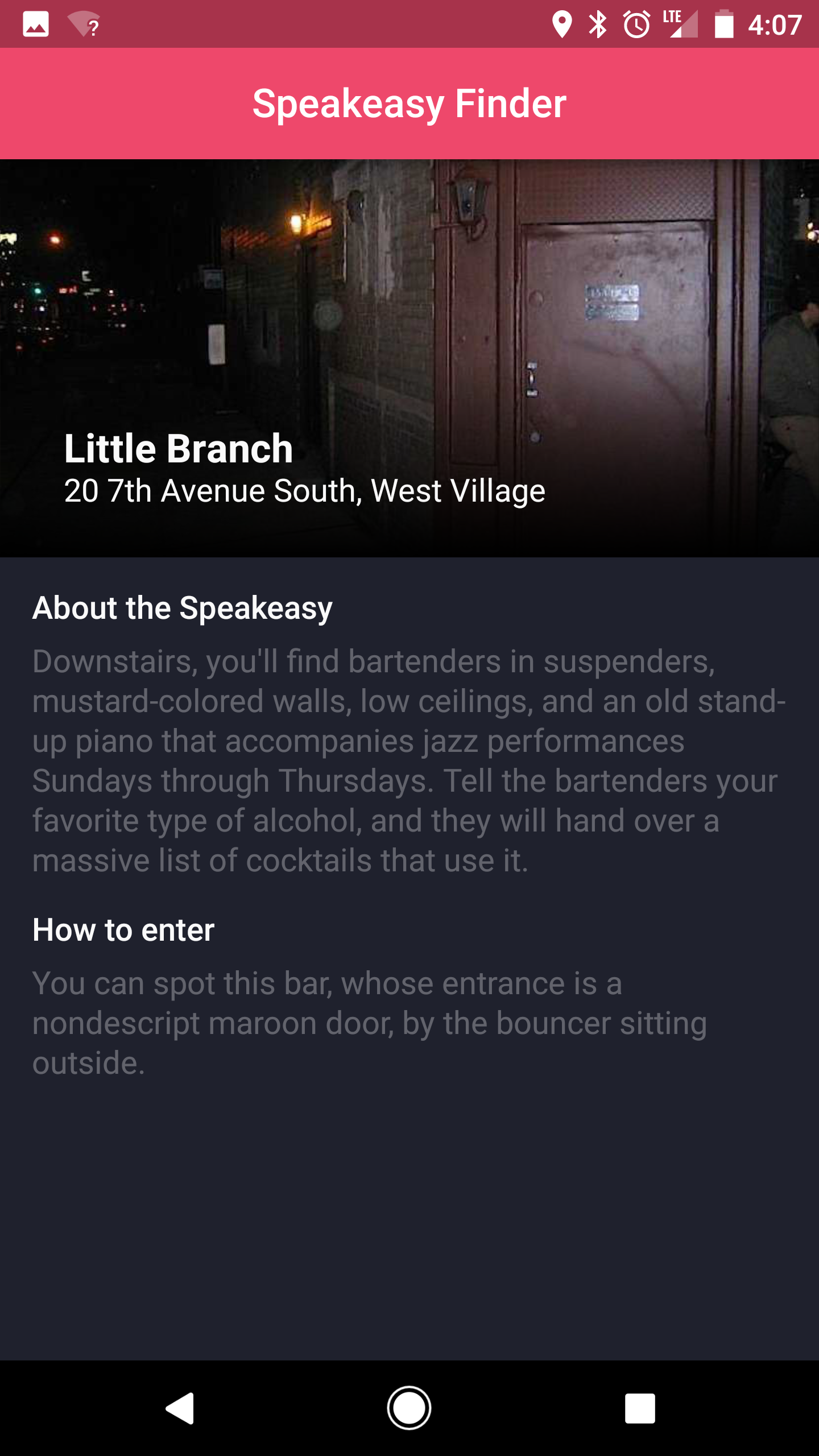Screen dimensions: 819x1456
Task: Return to the home screen
Action: point(409,1408)
